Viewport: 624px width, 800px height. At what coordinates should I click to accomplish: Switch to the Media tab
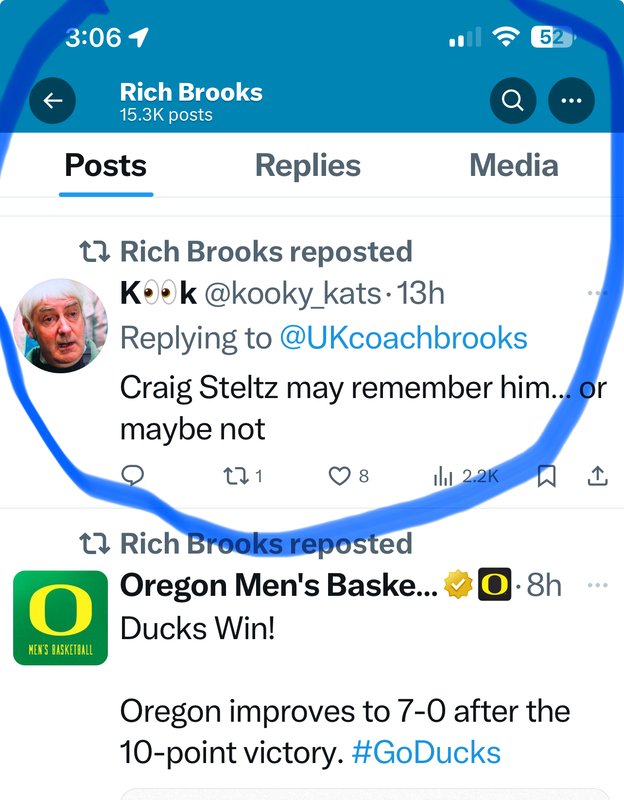pos(513,165)
